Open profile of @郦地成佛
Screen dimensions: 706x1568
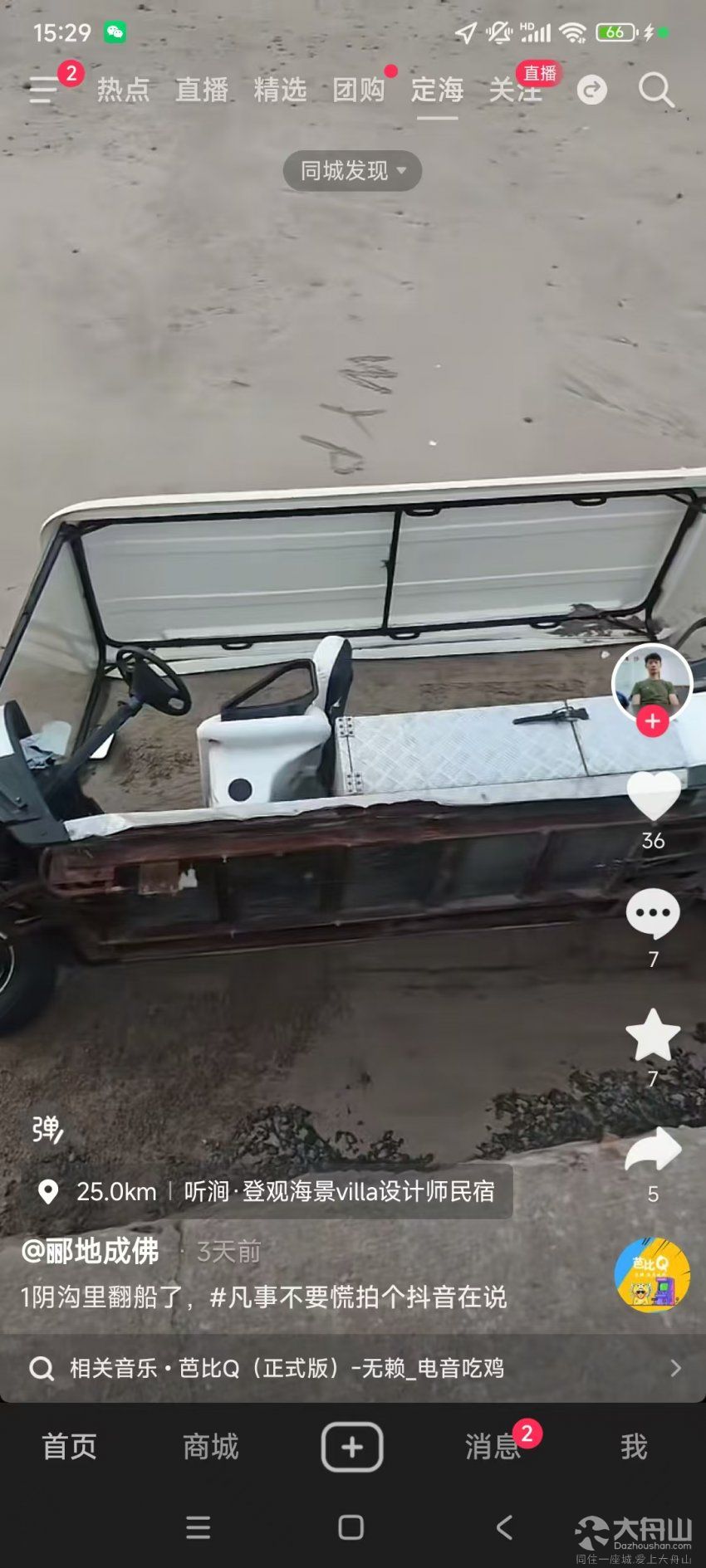tap(90, 1251)
